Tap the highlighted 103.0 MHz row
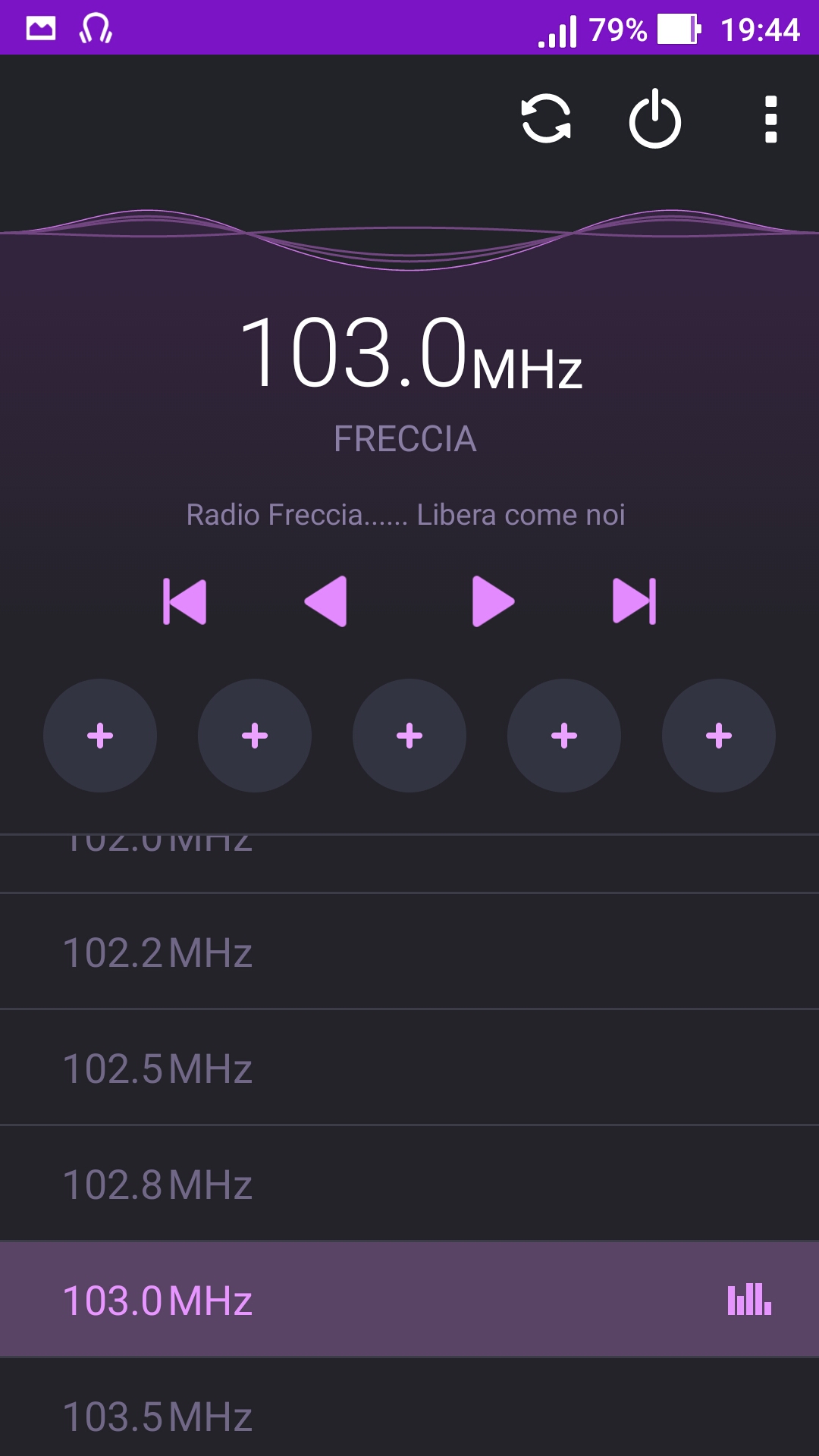The width and height of the screenshot is (819, 1456). 409,1299
